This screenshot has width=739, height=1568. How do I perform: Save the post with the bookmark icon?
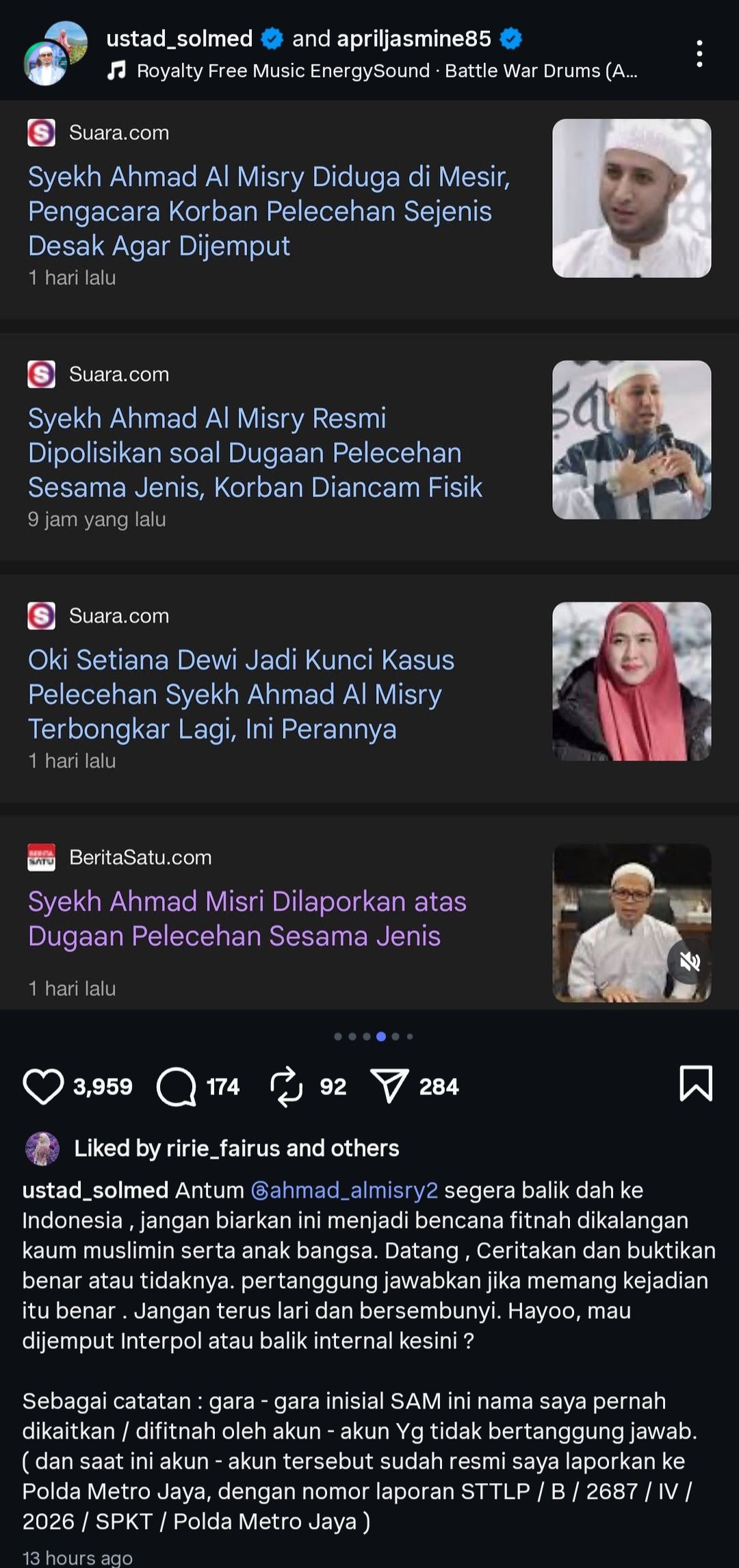pos(696,1083)
